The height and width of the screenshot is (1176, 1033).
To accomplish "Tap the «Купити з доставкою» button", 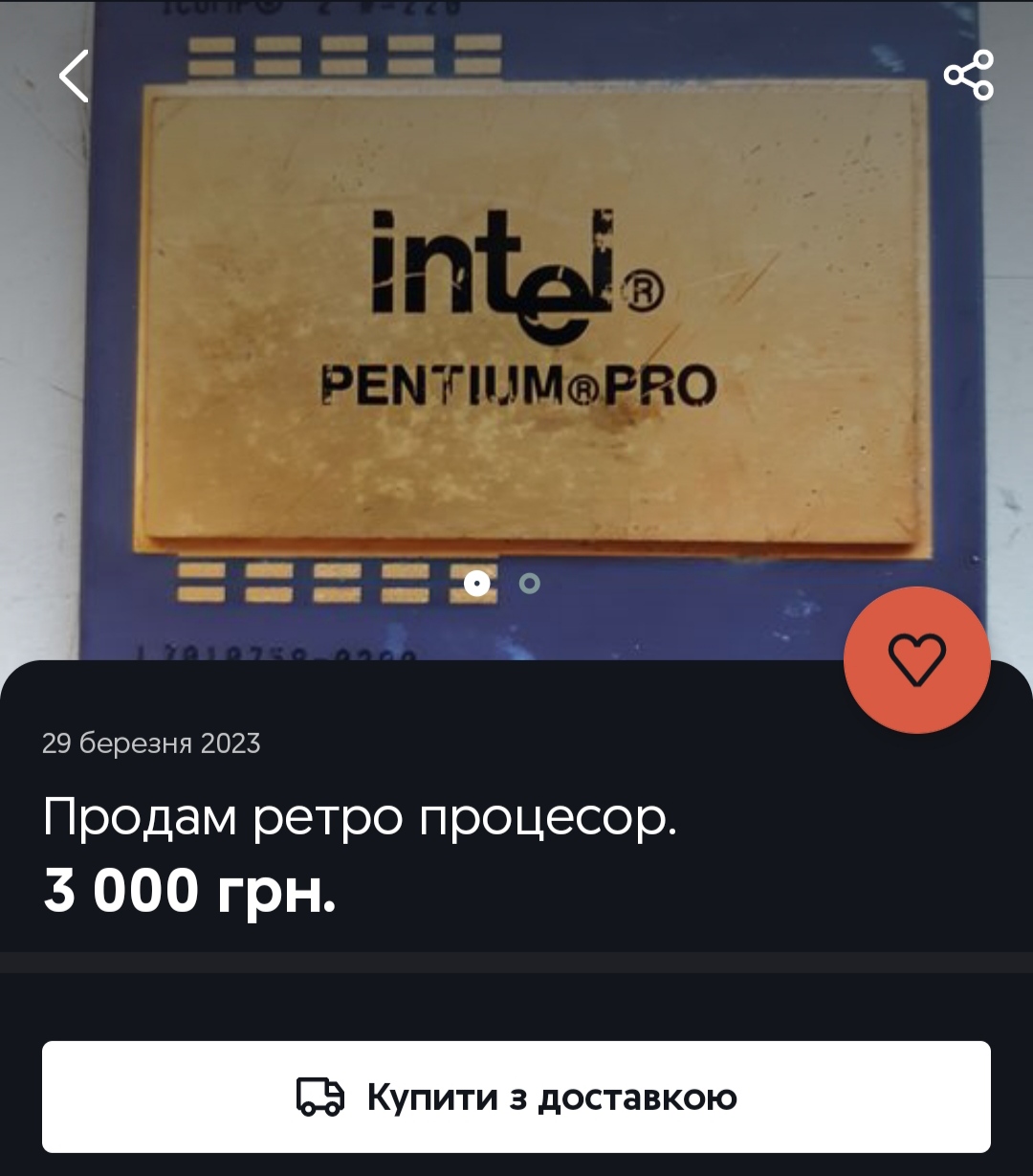I will [516, 1097].
